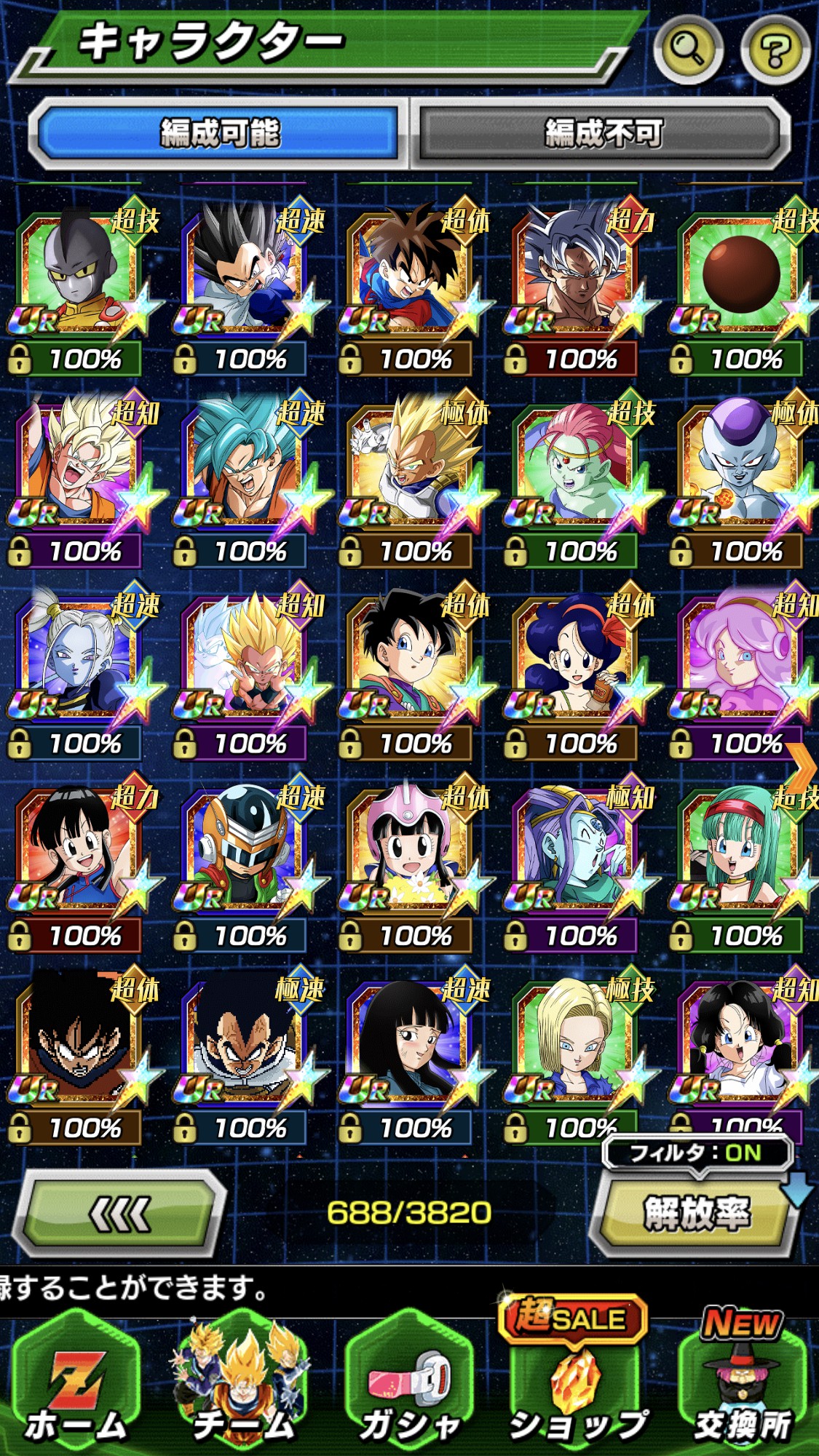Viewport: 819px width, 1456px height.
Task: Open the magnifier search icon
Action: pyautogui.click(x=687, y=49)
